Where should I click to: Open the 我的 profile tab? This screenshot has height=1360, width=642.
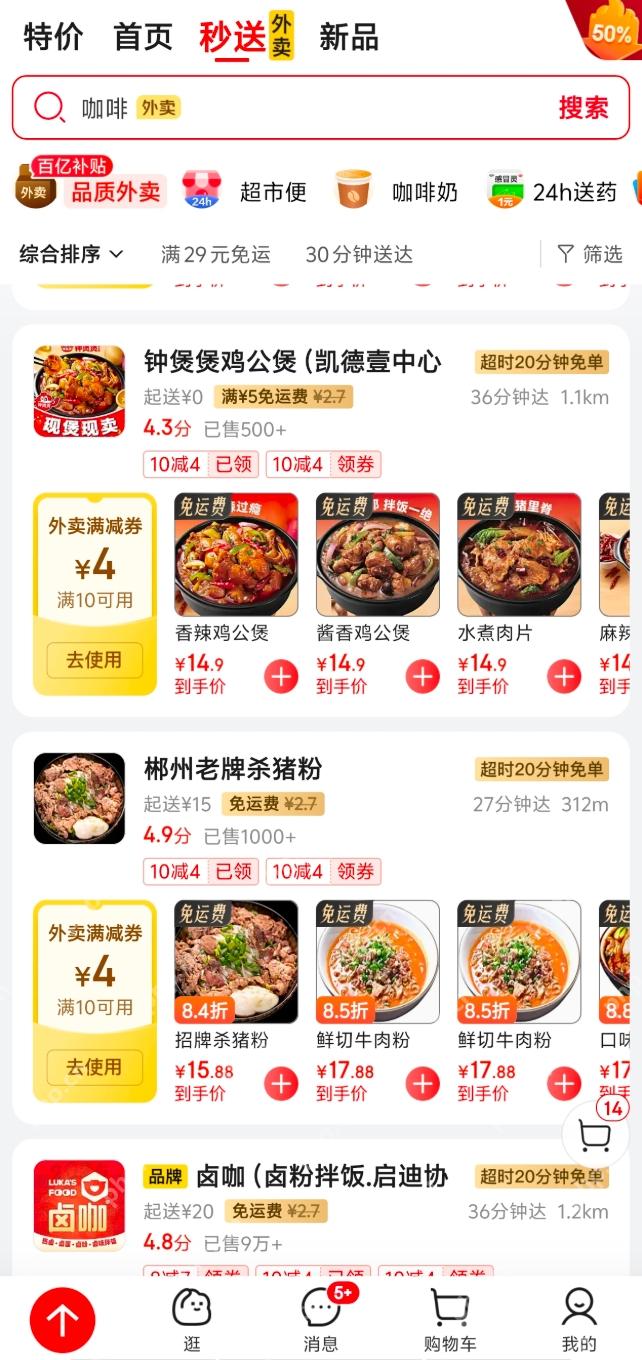pyautogui.click(x=579, y=1318)
